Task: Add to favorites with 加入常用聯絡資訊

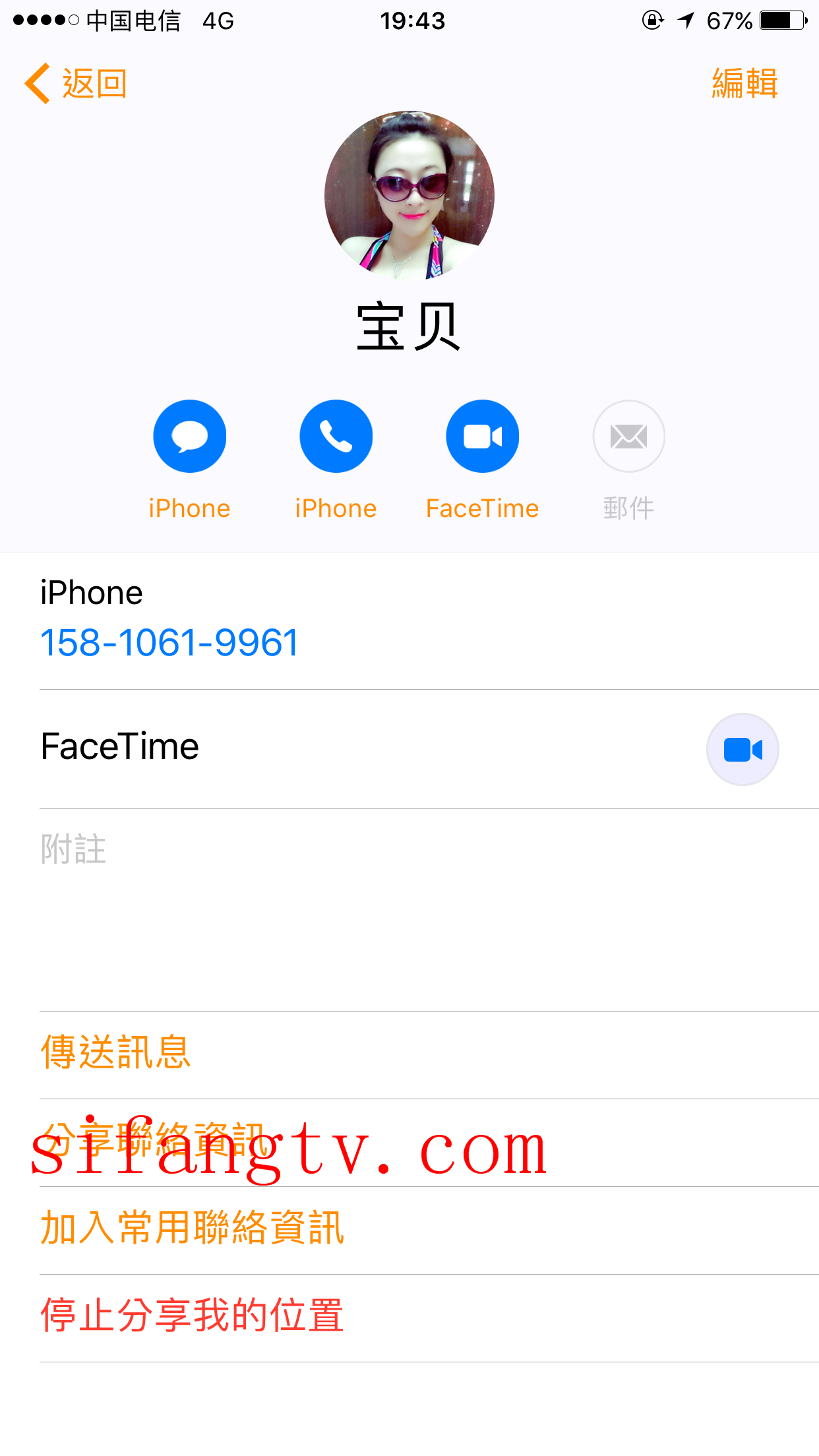Action: pyautogui.click(x=192, y=1228)
